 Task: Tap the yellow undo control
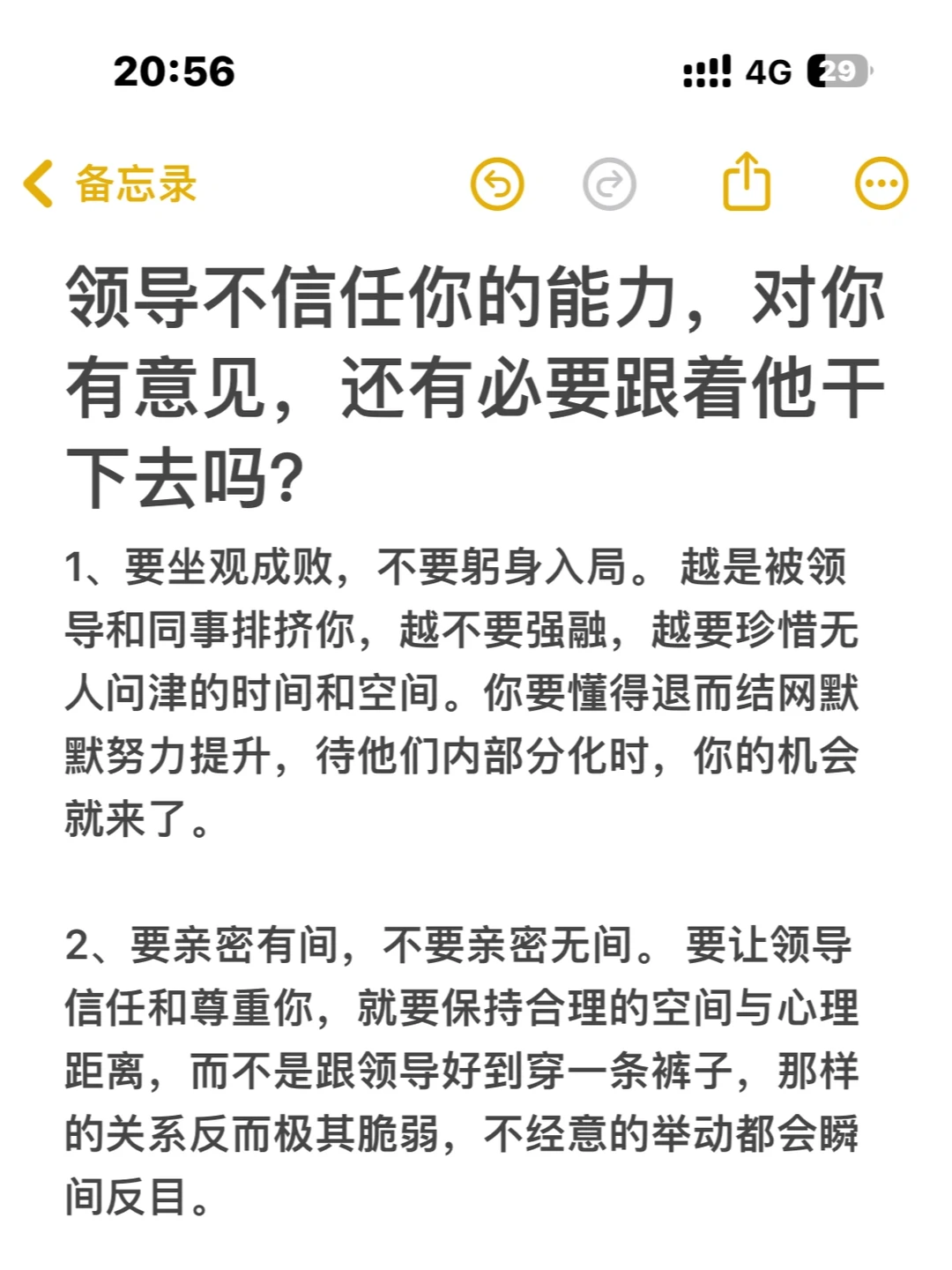coord(498,183)
